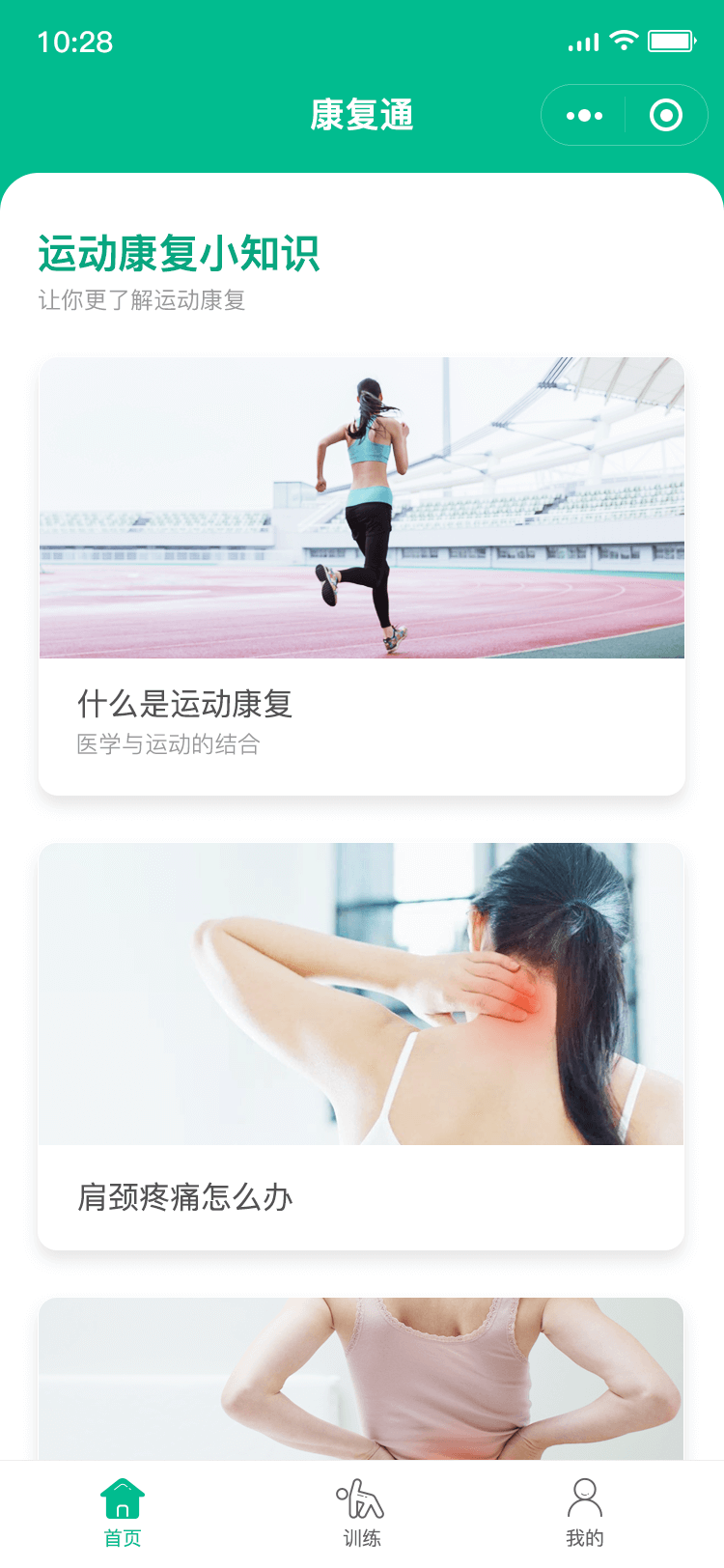Open the 肩颈疼痛怎么办 article card
Screen dimensions: 724x1568
click(x=361, y=1047)
